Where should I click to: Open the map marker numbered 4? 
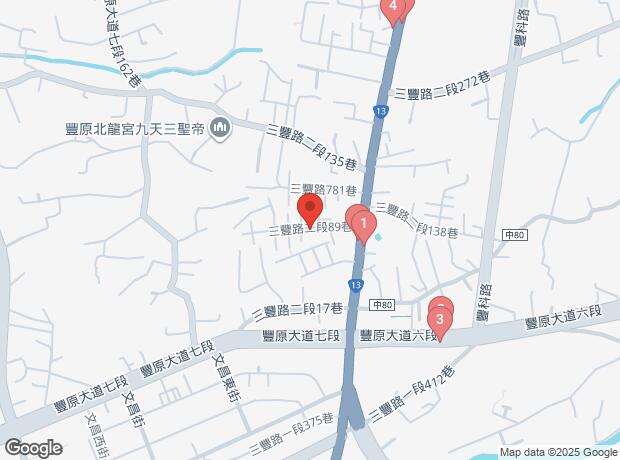(x=393, y=8)
